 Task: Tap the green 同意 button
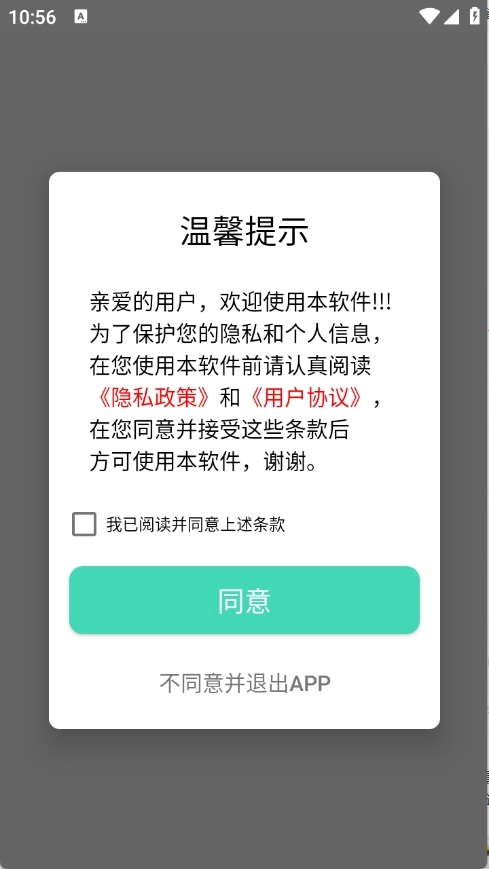[244, 600]
